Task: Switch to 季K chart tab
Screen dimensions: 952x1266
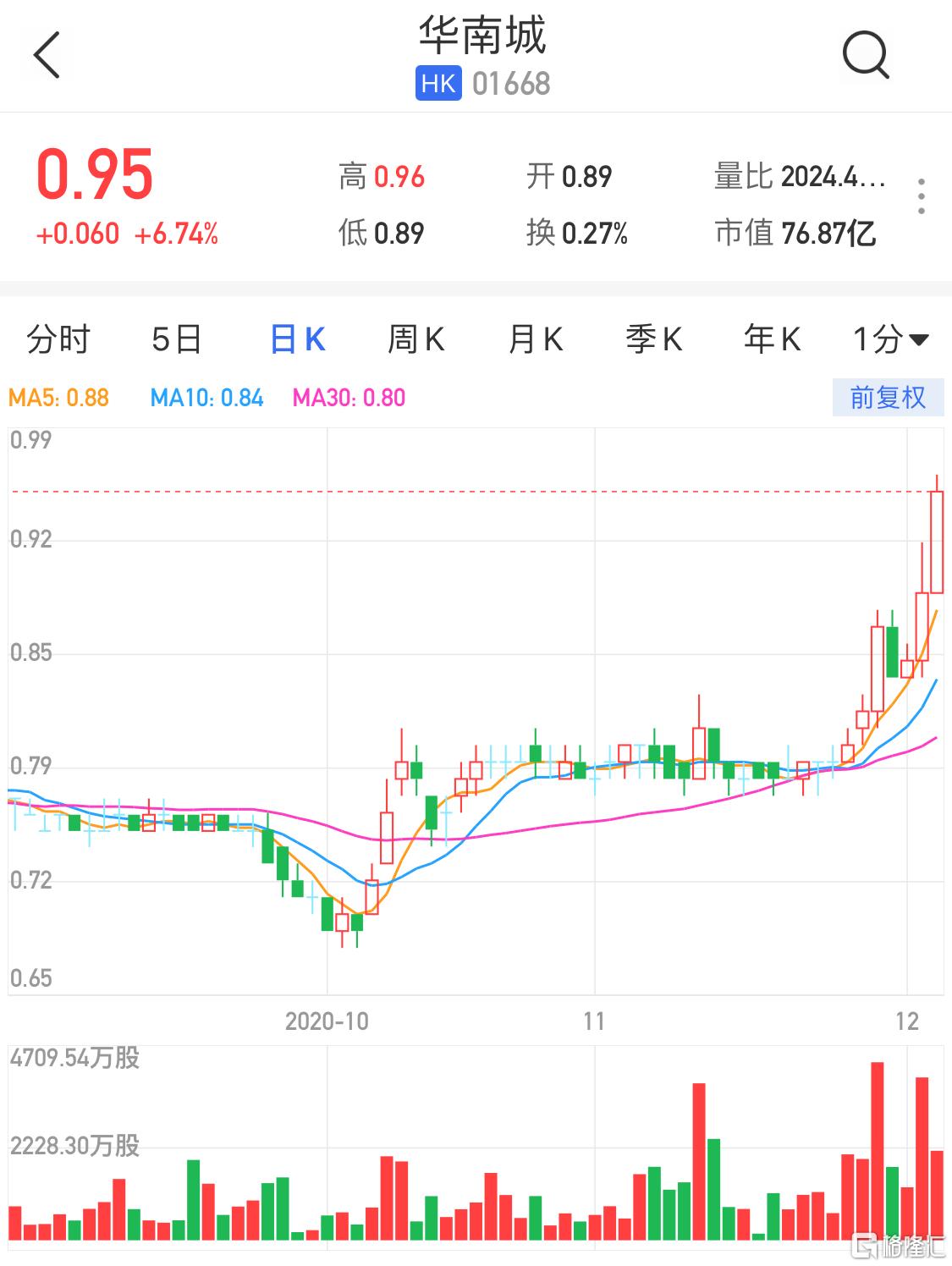Action: coord(653,340)
